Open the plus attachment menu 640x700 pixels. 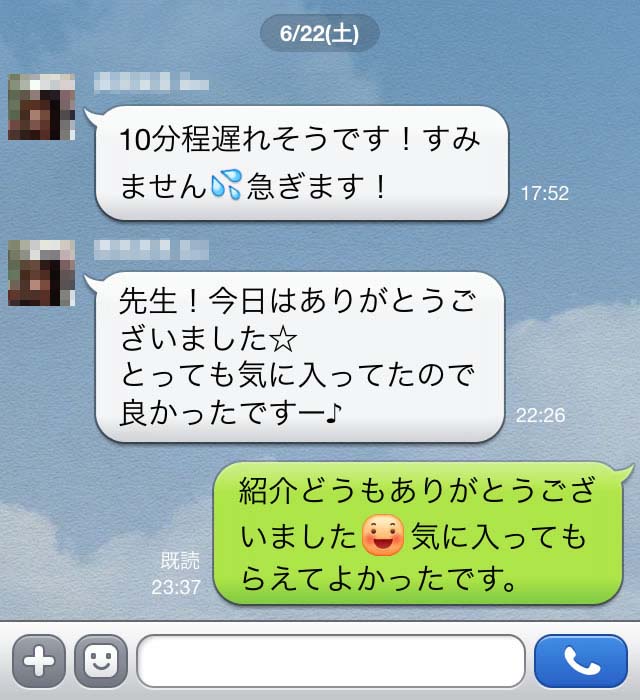click(x=39, y=661)
